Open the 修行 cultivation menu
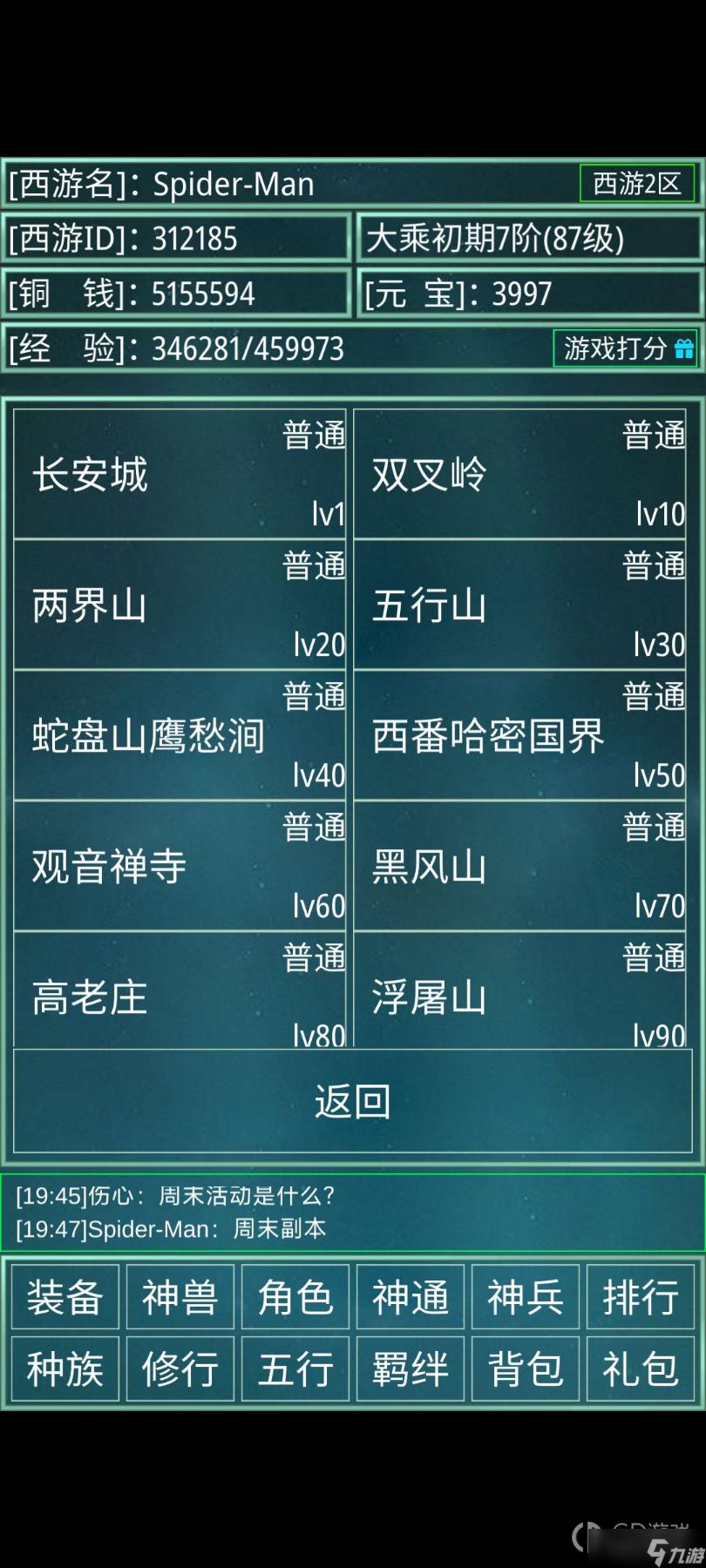Screen dimensions: 706x1568 tap(180, 1369)
